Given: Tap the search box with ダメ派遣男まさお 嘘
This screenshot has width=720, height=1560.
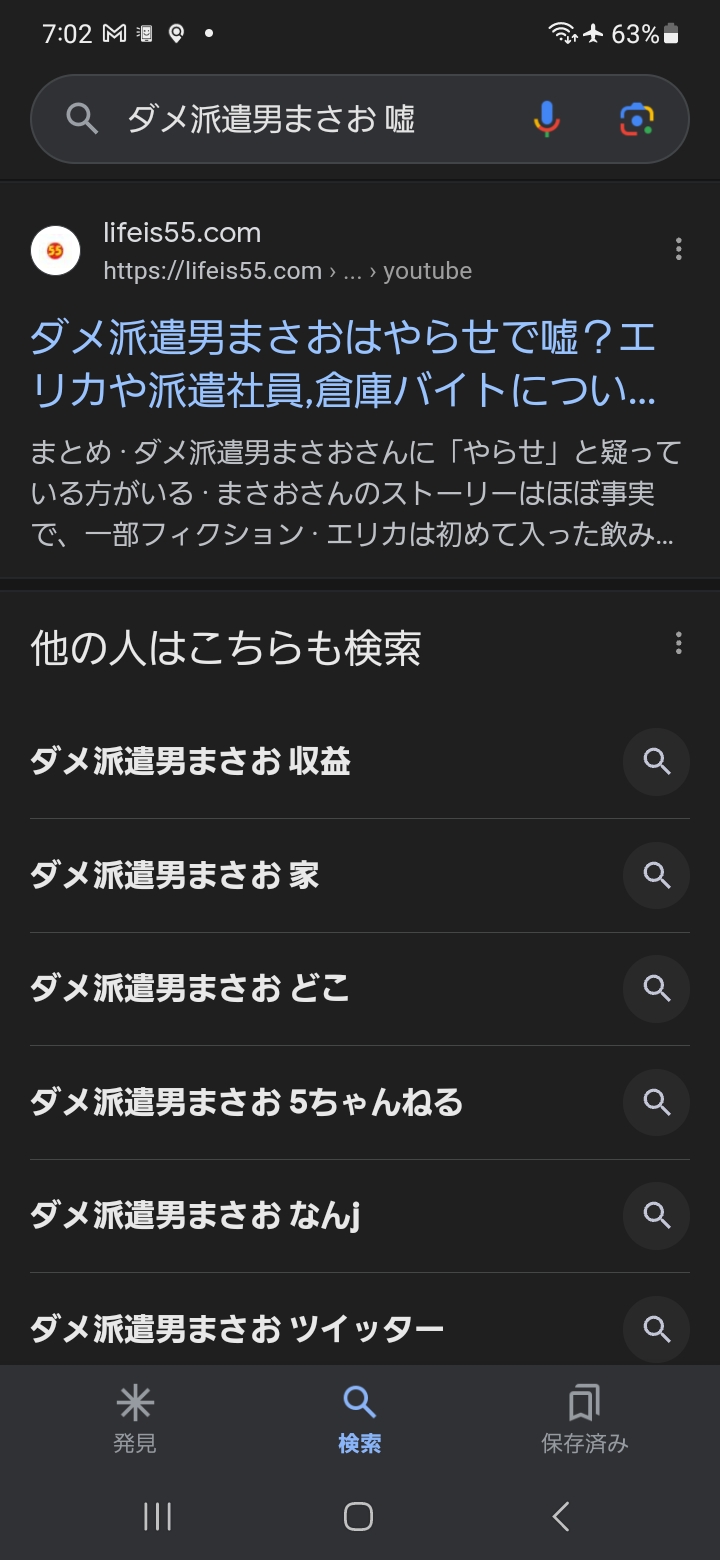Looking at the screenshot, I should pyautogui.click(x=300, y=120).
